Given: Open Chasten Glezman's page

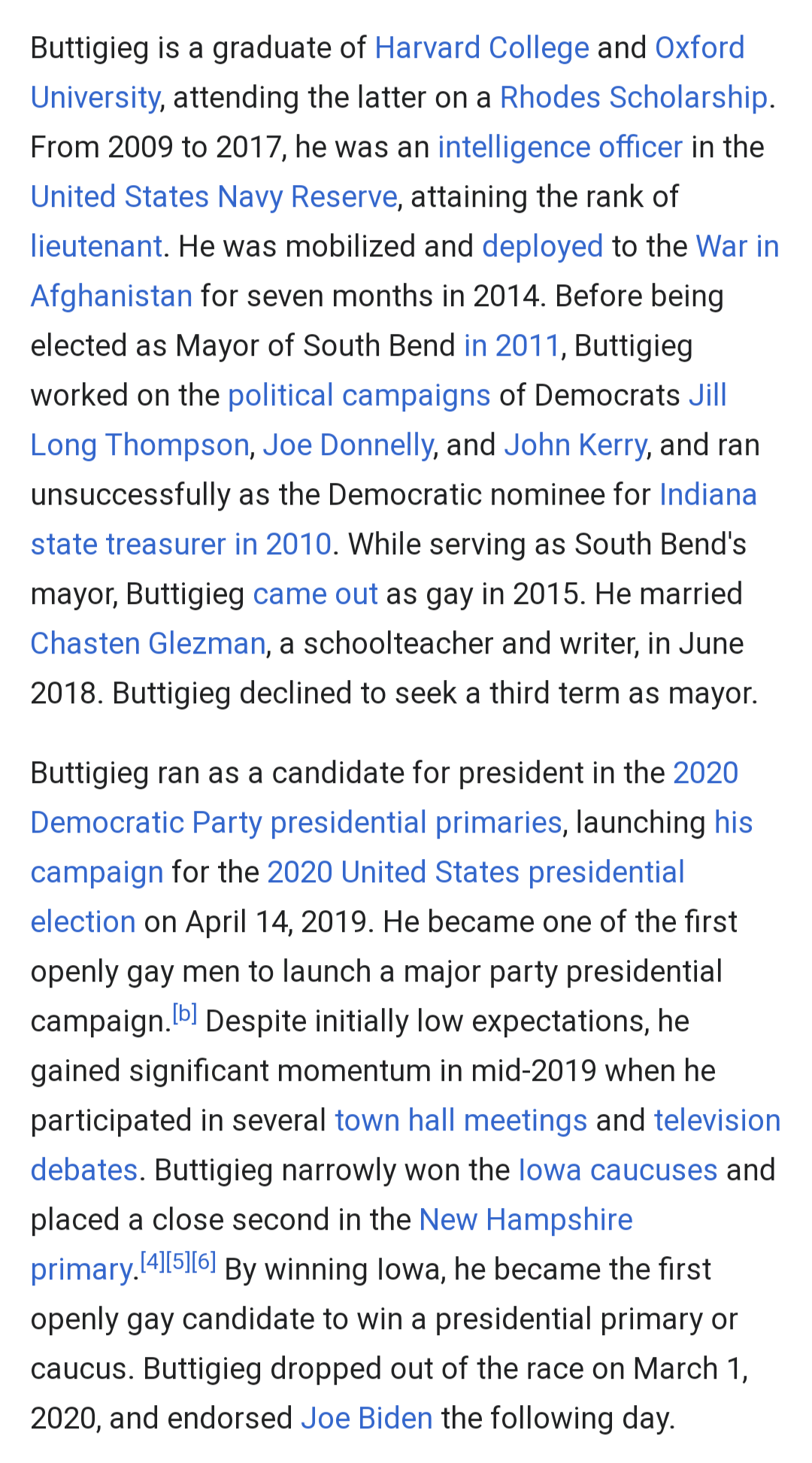Looking at the screenshot, I should 148,644.
